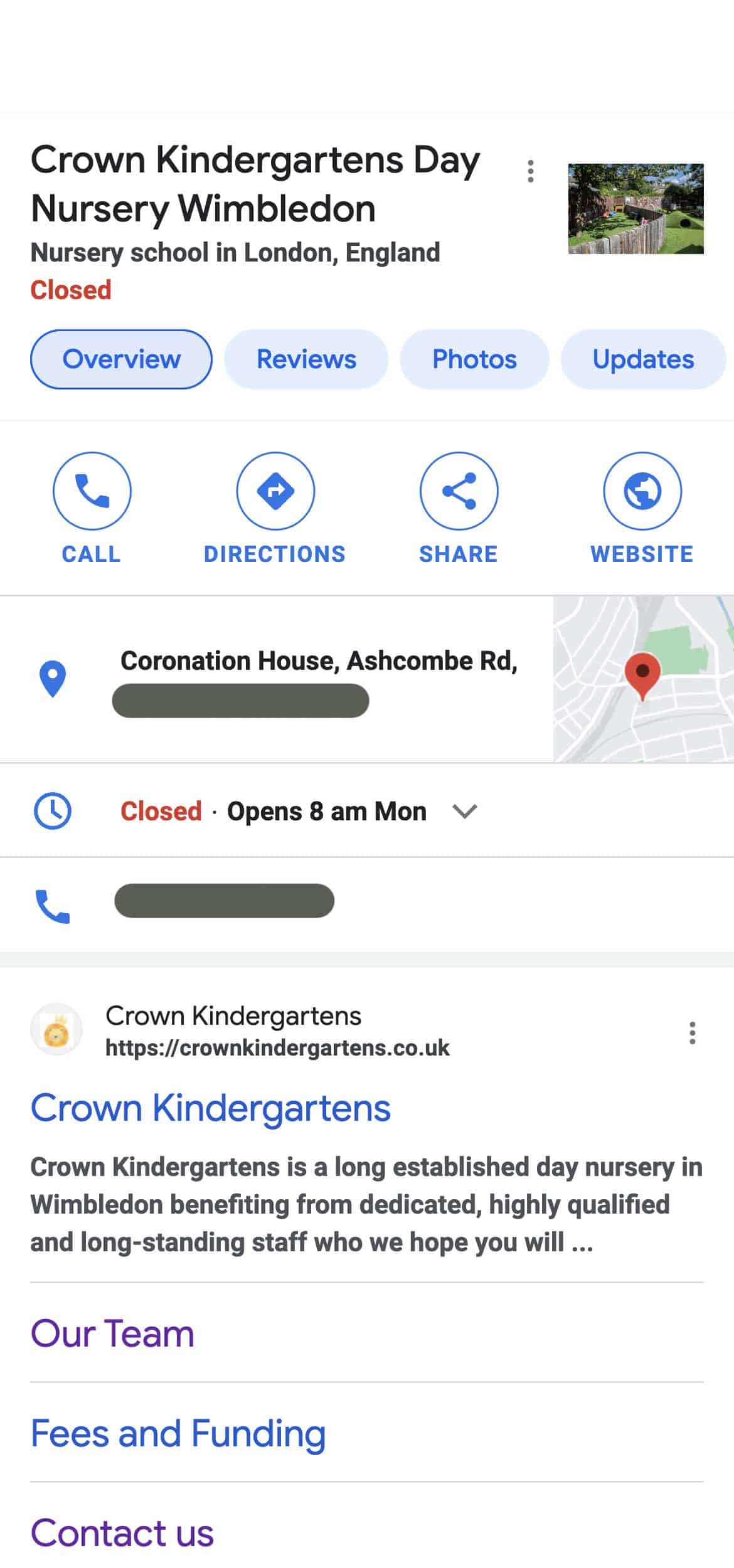Open the Contact us link
734x1568 pixels.
pyautogui.click(x=122, y=1534)
